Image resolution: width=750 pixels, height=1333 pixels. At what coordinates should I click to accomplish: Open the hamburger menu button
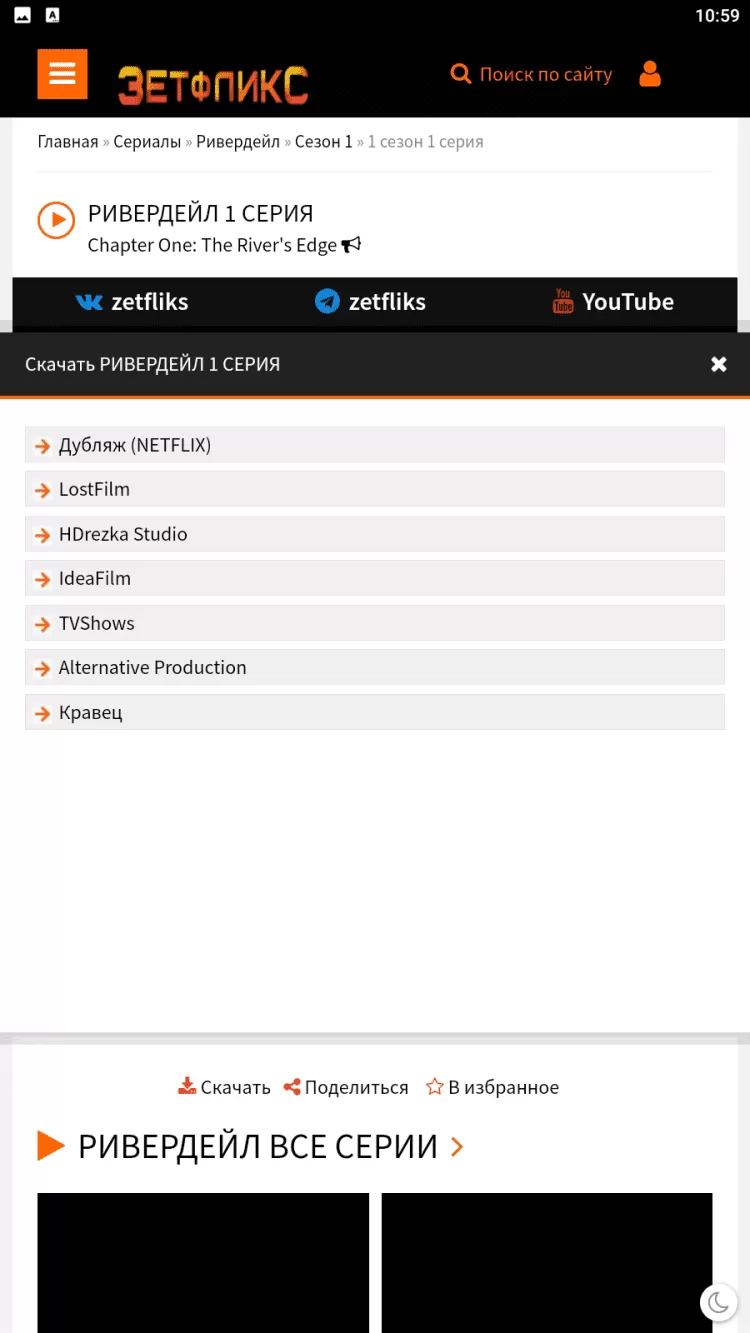(62, 74)
